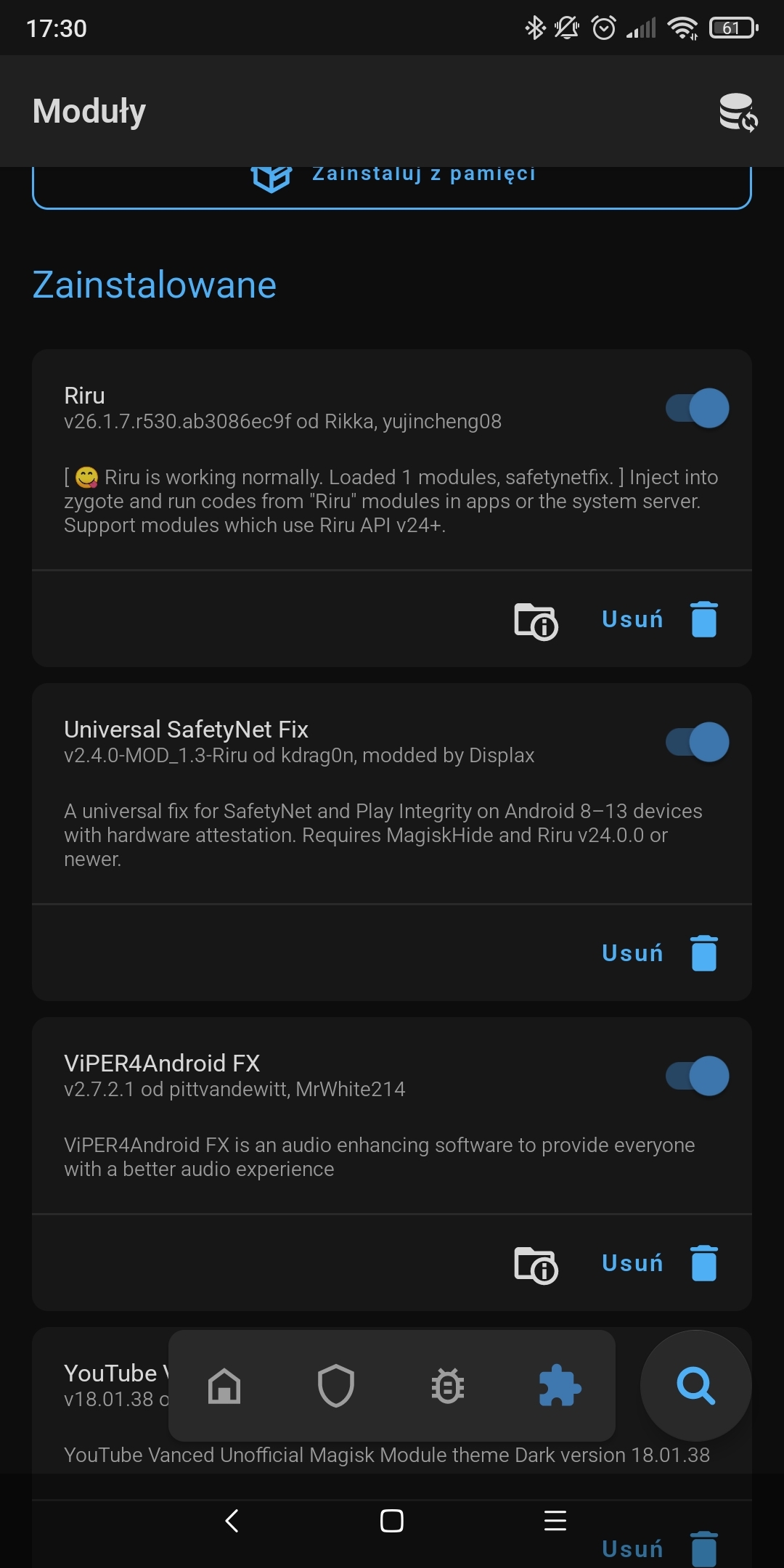
Task: Turn off the ViPER4Android FX switch
Action: pyautogui.click(x=697, y=1076)
